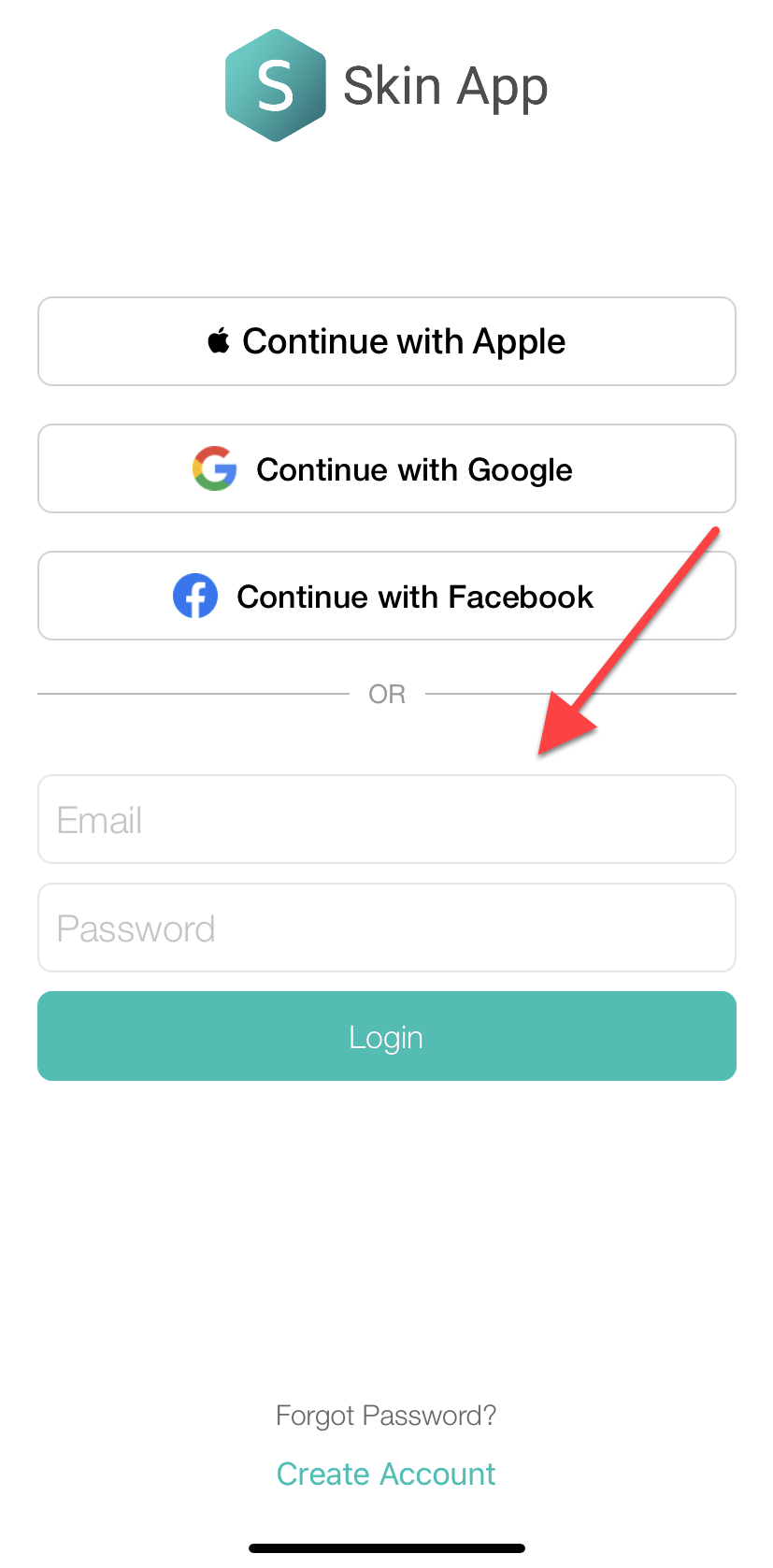773x1568 pixels.
Task: Open Forgot Password link
Action: 386,1416
